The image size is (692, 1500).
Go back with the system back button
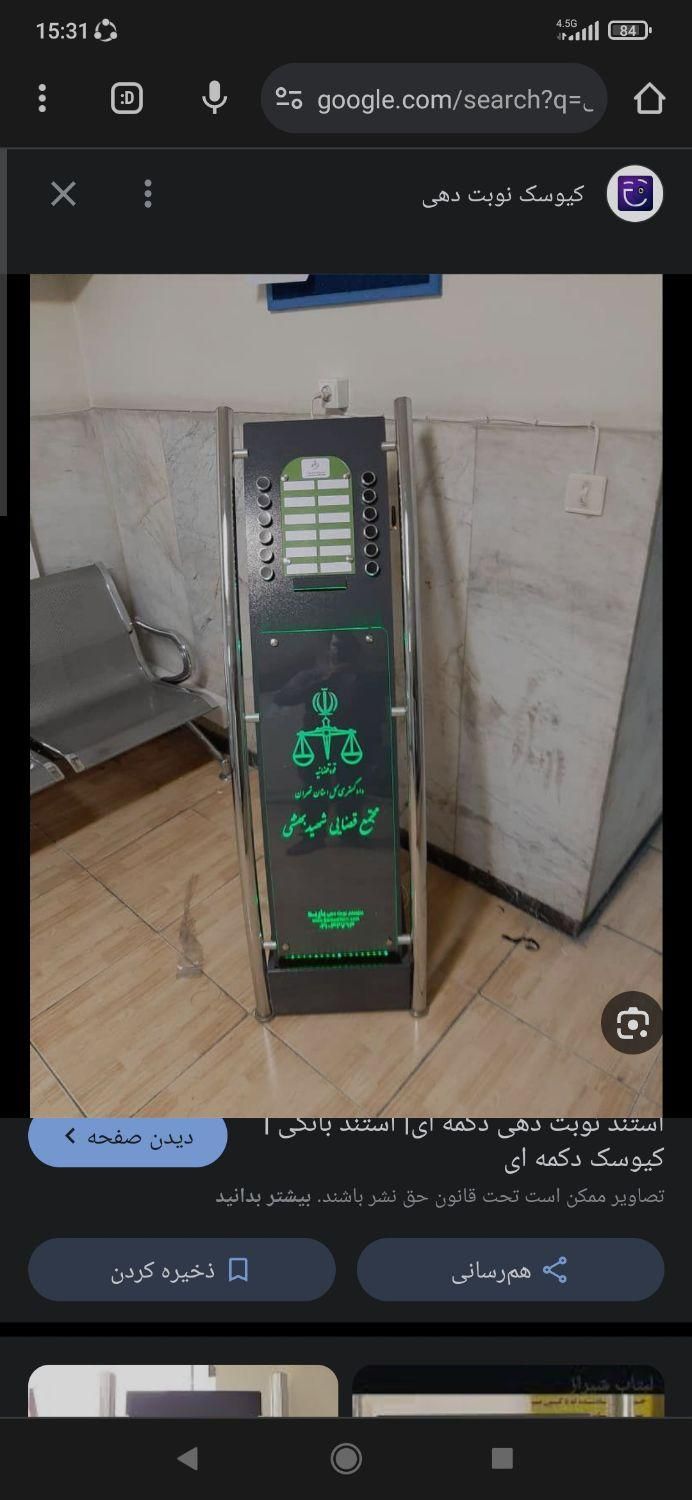coord(187,1458)
